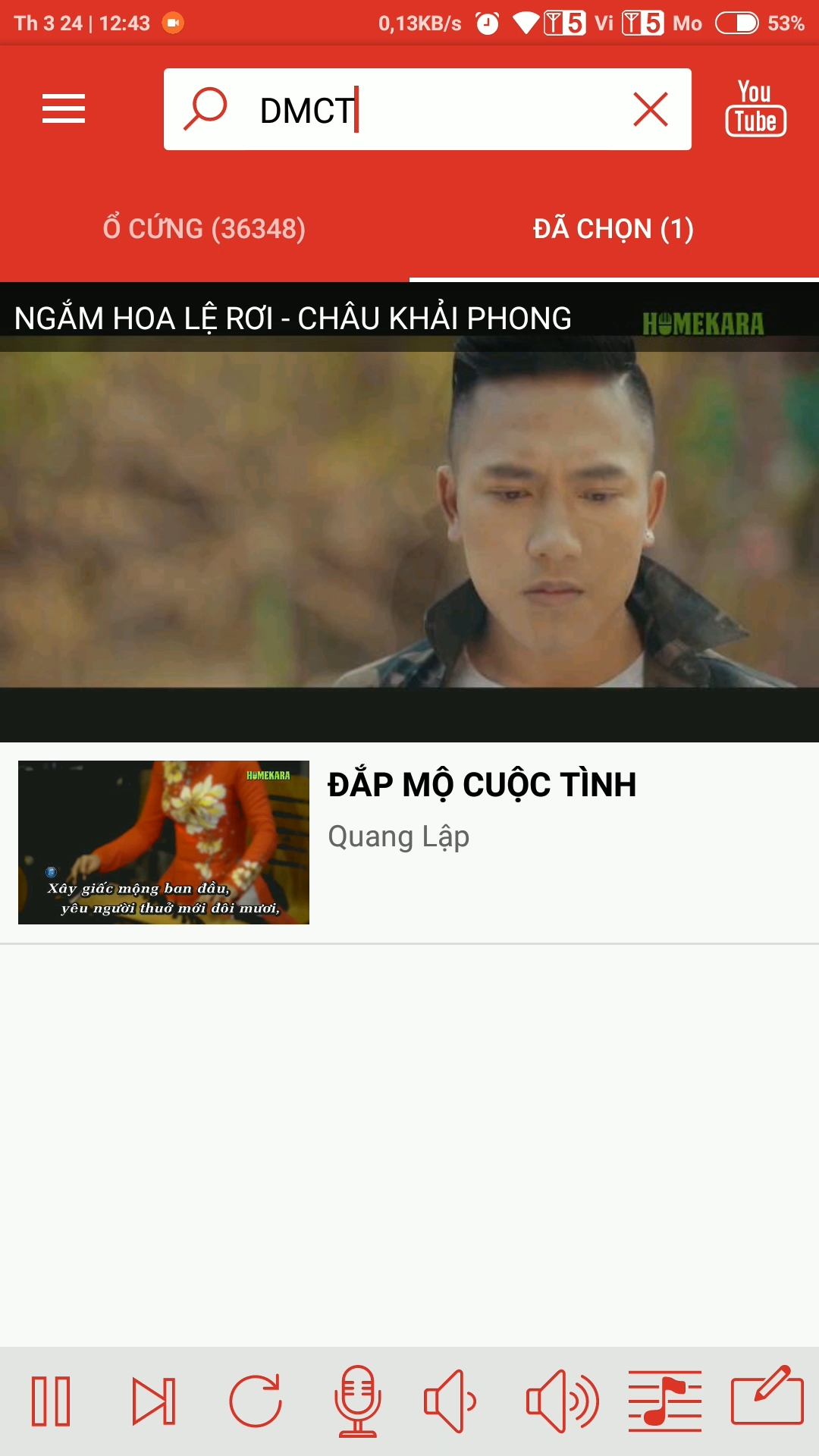Tap the microphone icon

click(358, 1401)
